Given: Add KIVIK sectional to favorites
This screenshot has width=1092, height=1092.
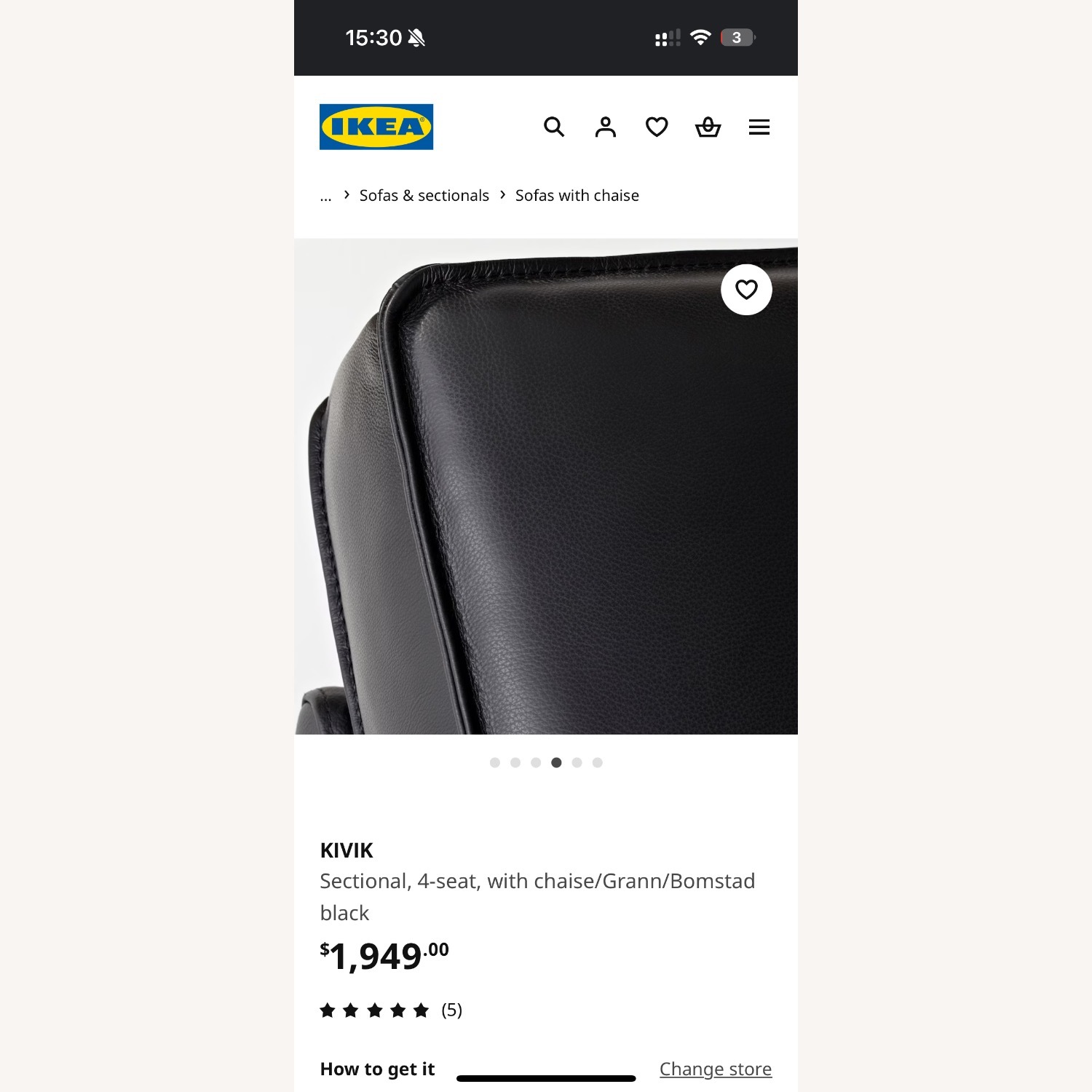Looking at the screenshot, I should click(x=746, y=290).
